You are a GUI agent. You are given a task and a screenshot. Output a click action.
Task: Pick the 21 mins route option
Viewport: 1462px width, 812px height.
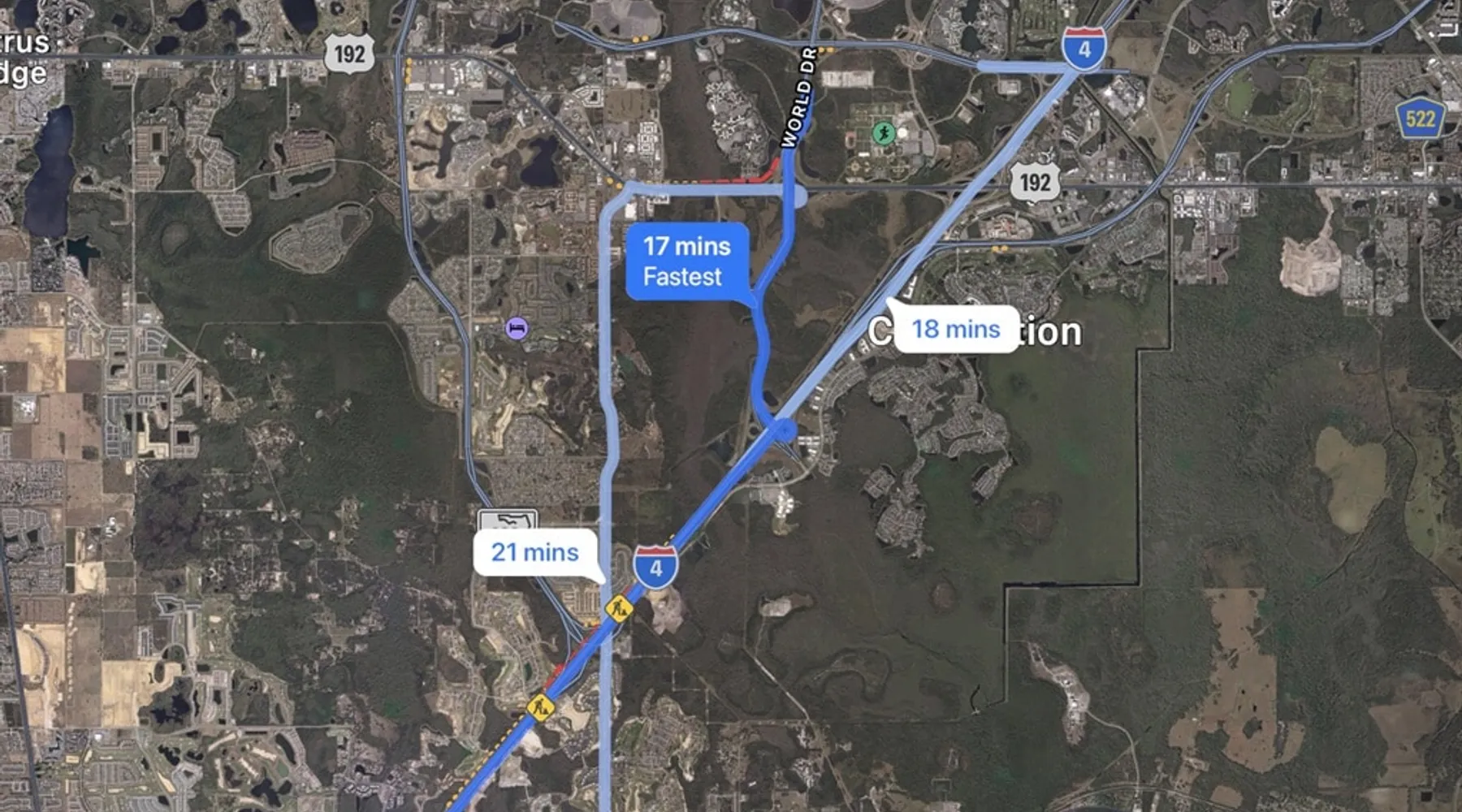(x=534, y=552)
